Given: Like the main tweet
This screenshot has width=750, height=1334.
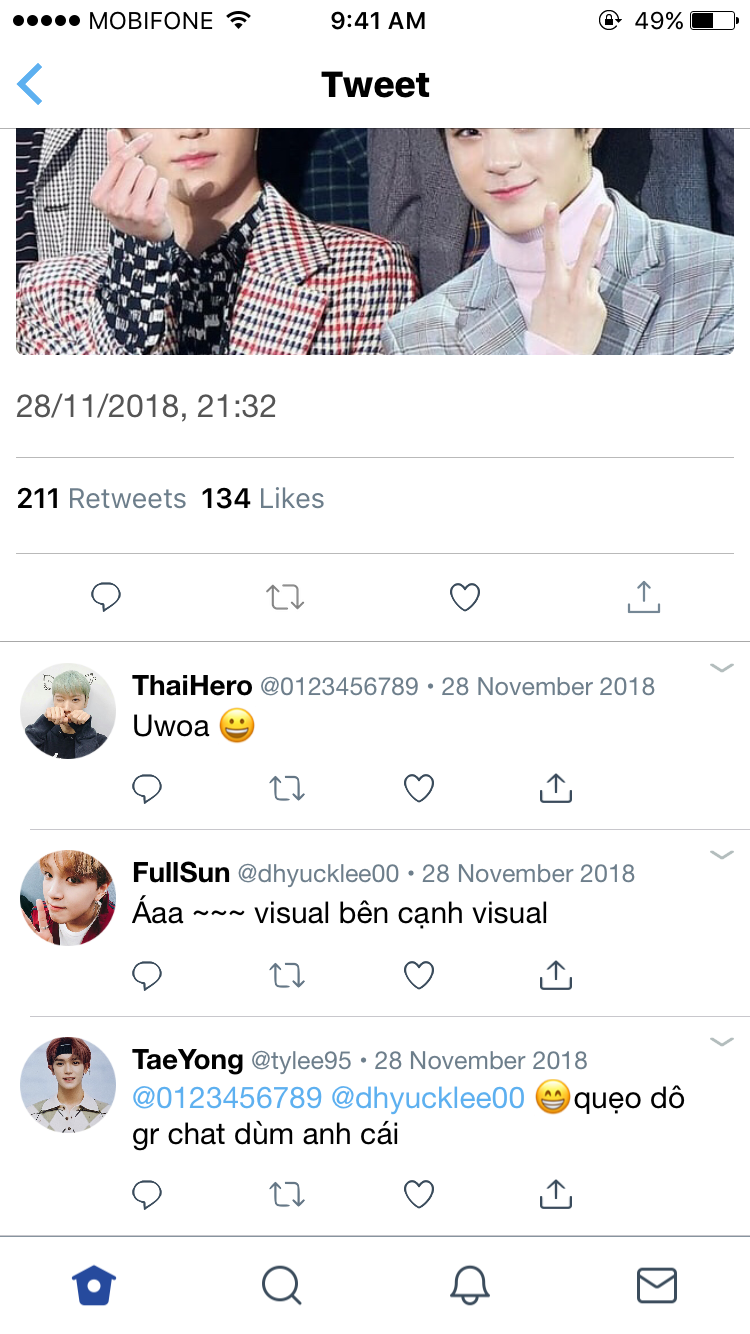Looking at the screenshot, I should click(x=465, y=597).
